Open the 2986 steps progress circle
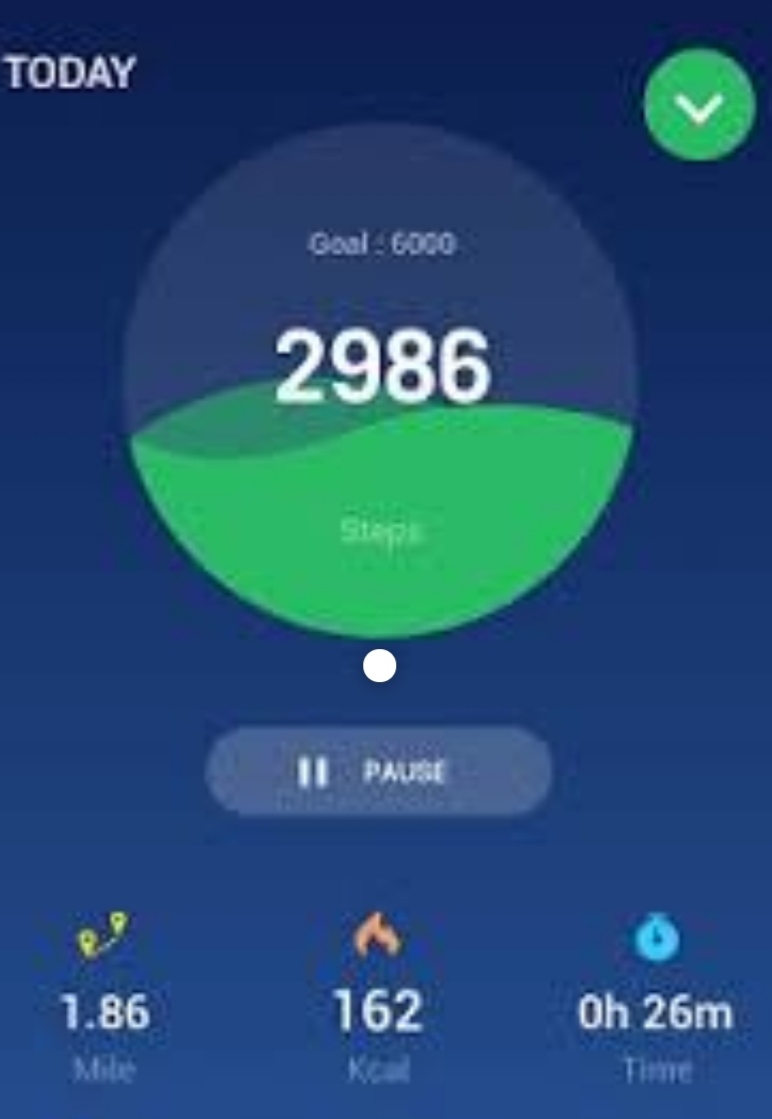Image resolution: width=772 pixels, height=1119 pixels. point(380,380)
